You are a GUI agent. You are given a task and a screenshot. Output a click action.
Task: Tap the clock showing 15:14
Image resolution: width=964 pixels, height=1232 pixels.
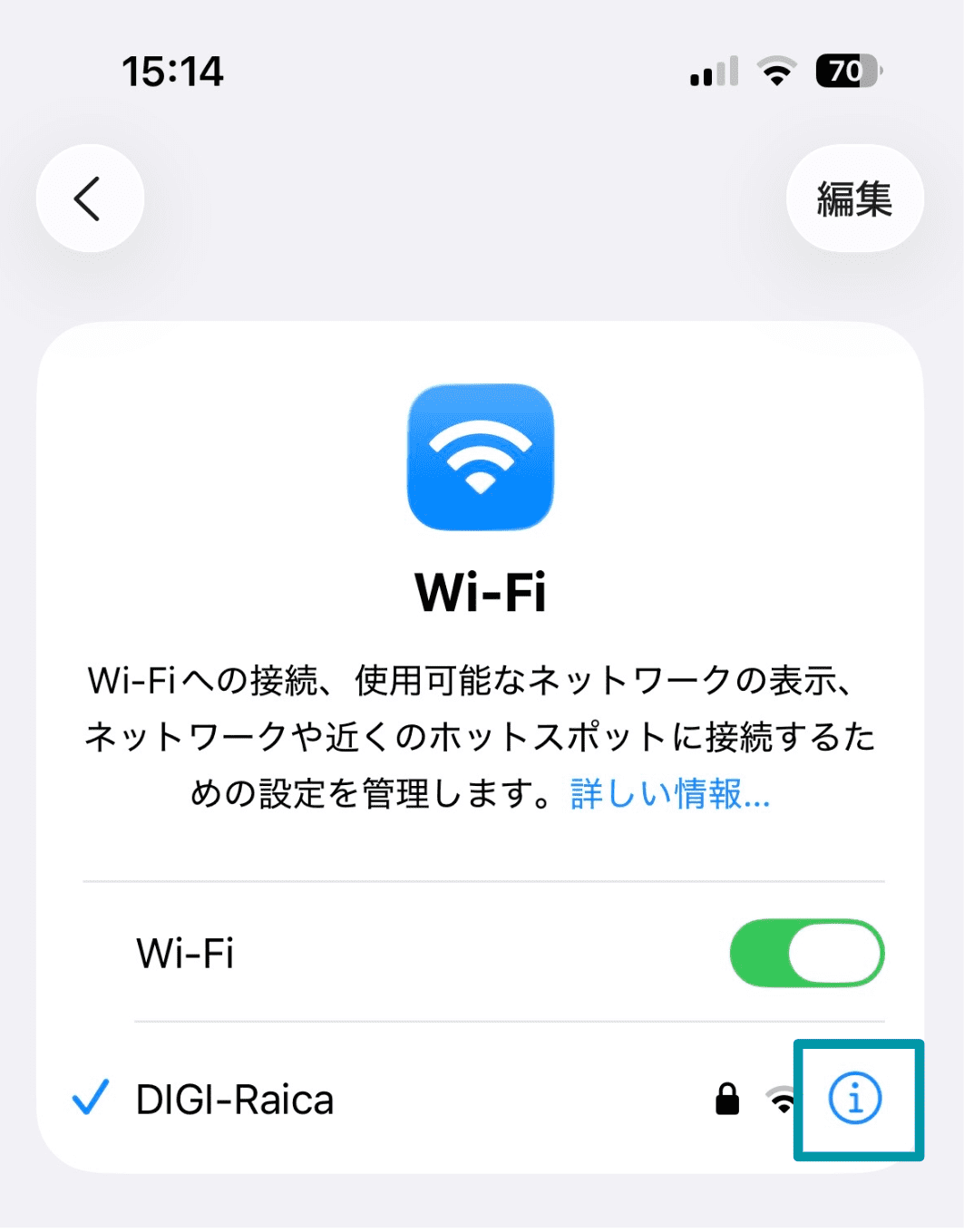tap(172, 73)
